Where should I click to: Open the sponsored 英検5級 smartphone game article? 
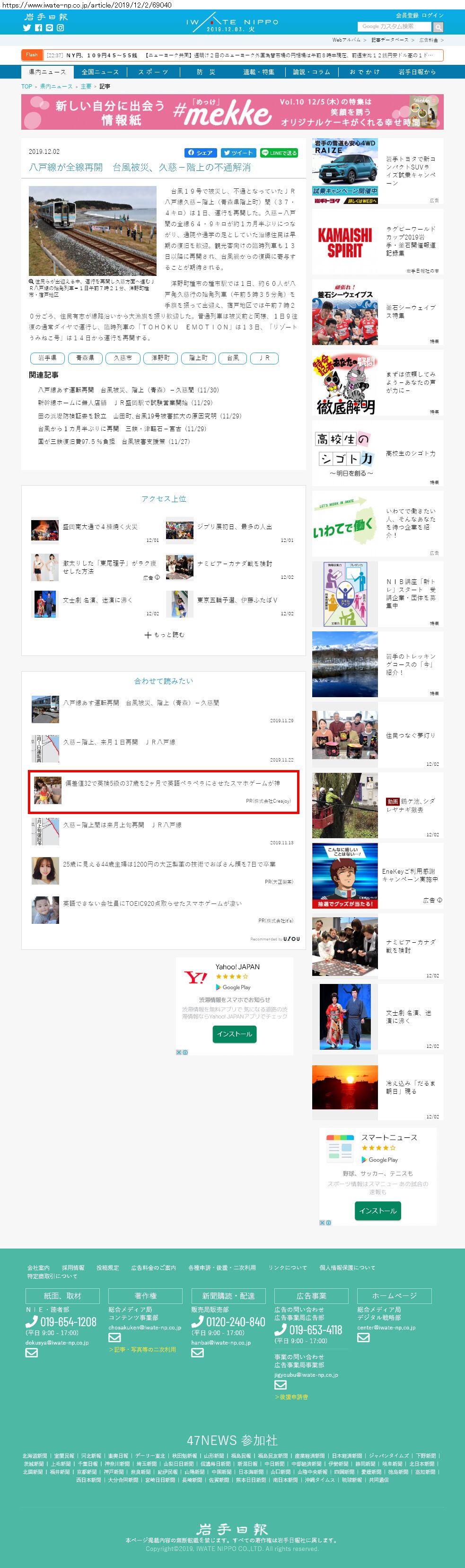[x=172, y=783]
